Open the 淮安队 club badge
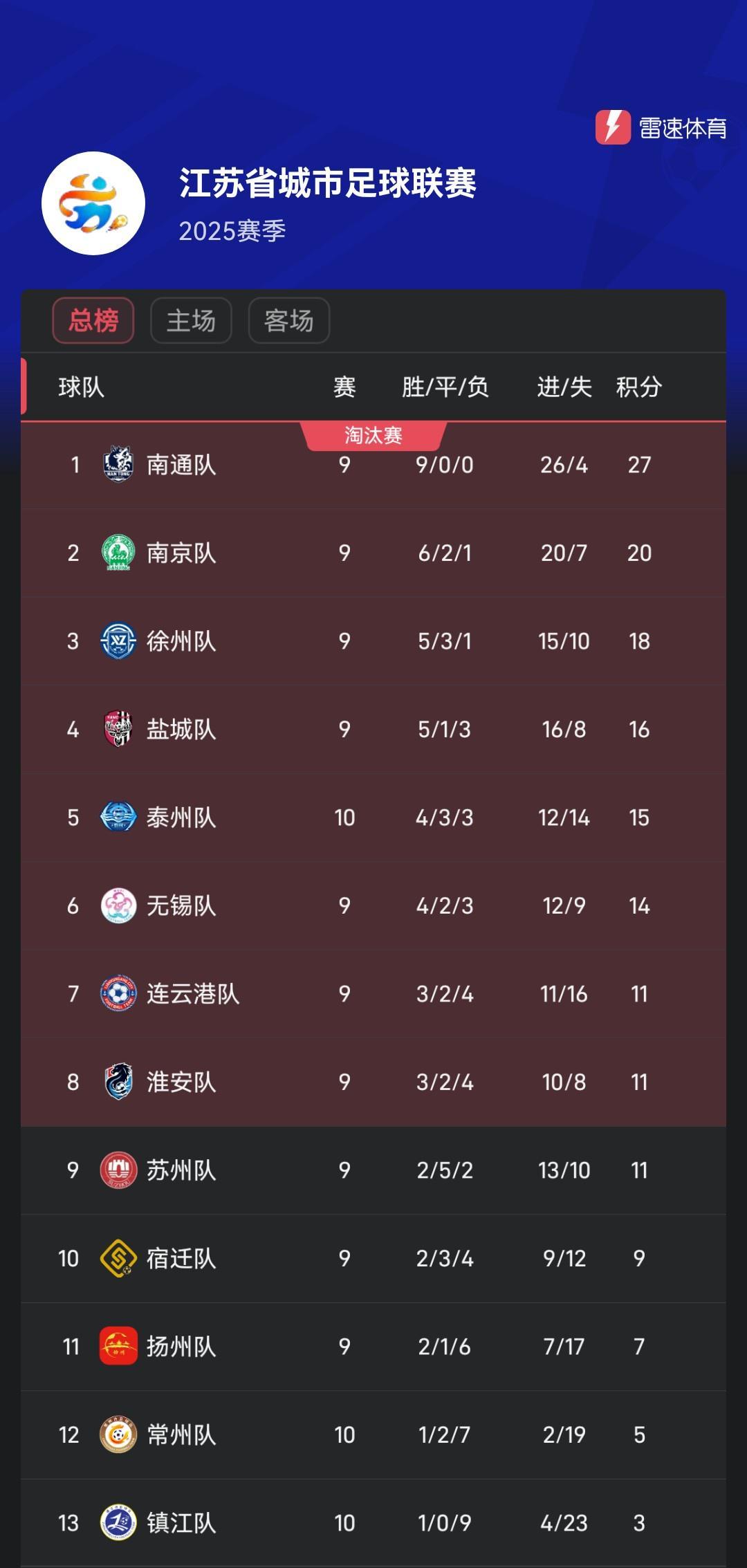Viewport: 747px width, 1568px height. coord(119,1081)
